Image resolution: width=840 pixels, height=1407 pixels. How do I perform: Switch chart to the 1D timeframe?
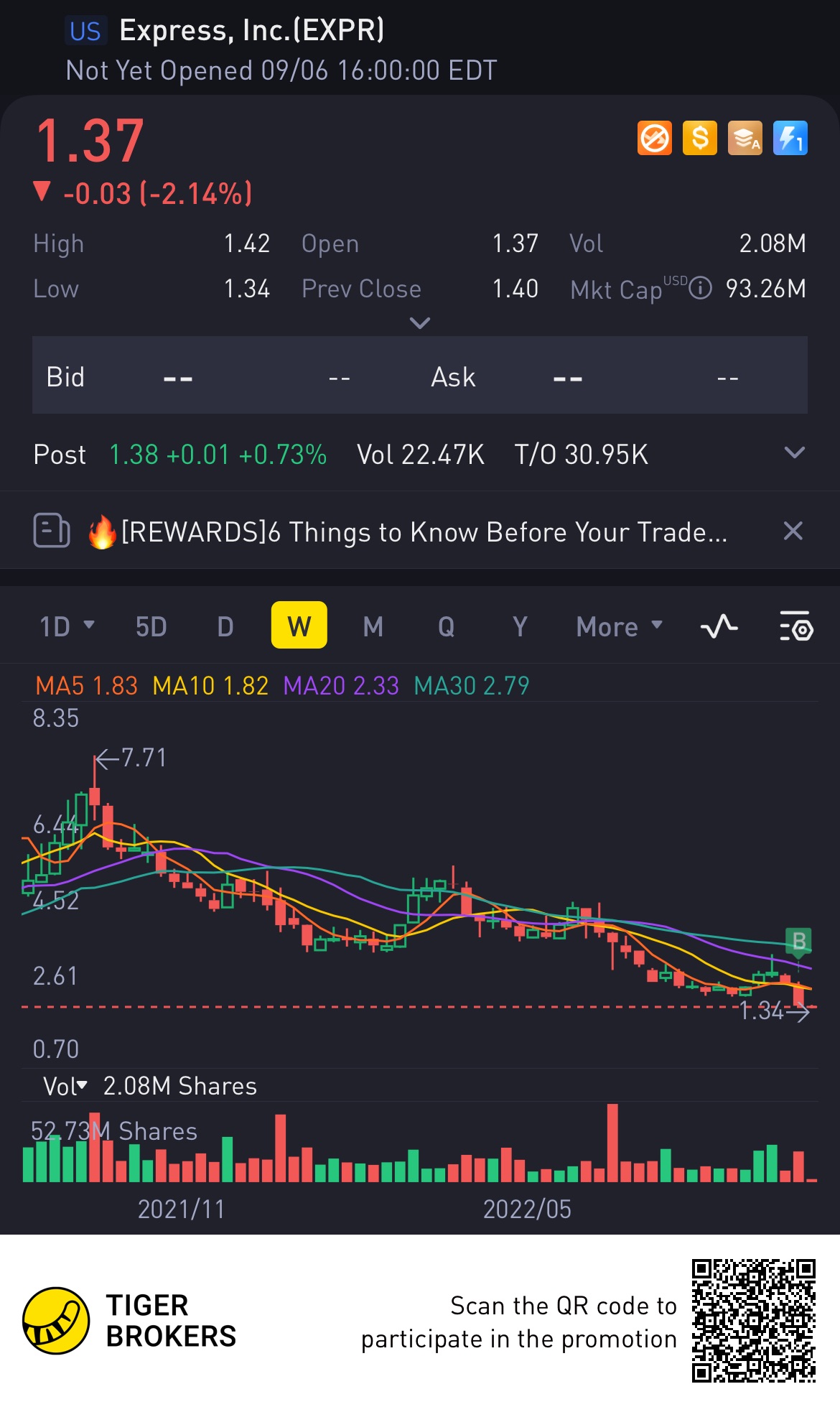[x=66, y=627]
